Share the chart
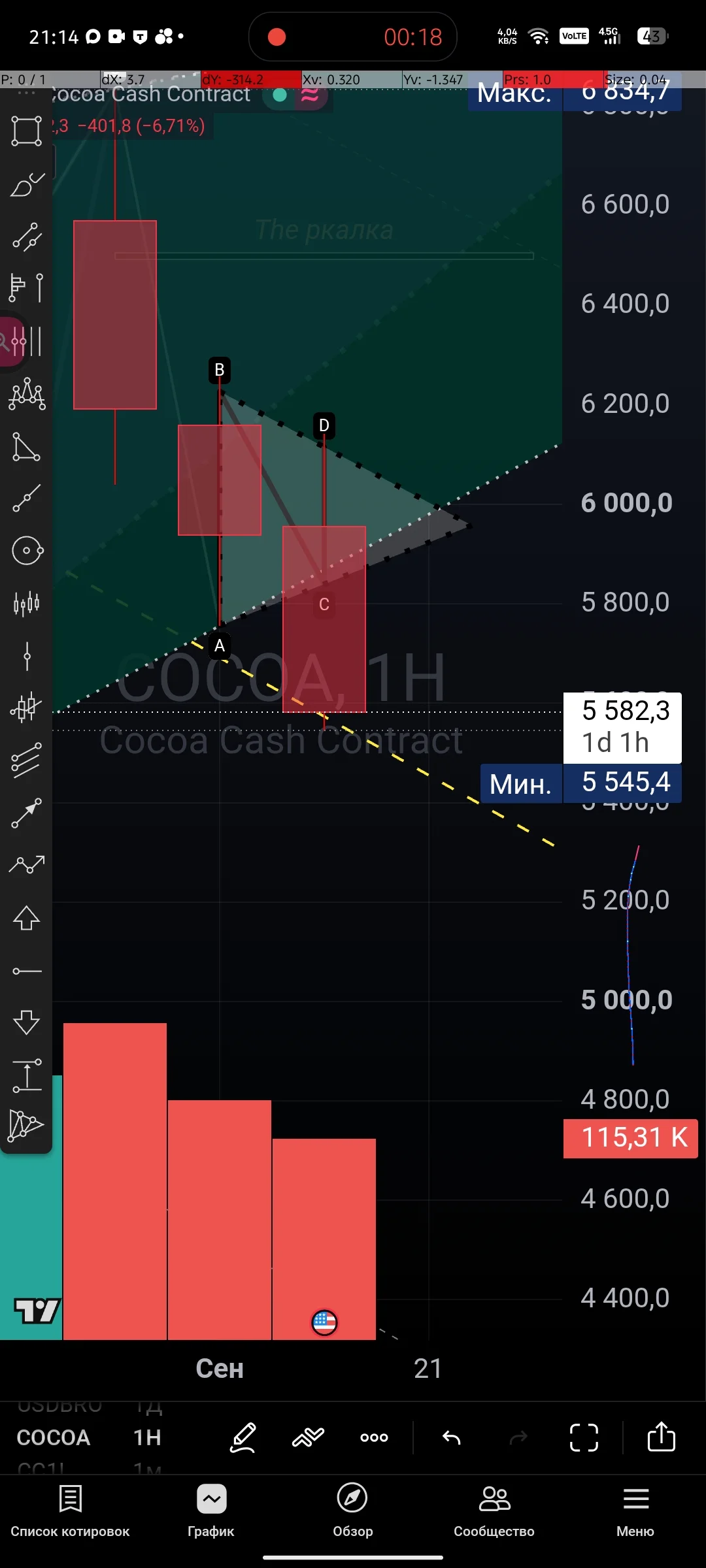The image size is (706, 1568). 661,1436
